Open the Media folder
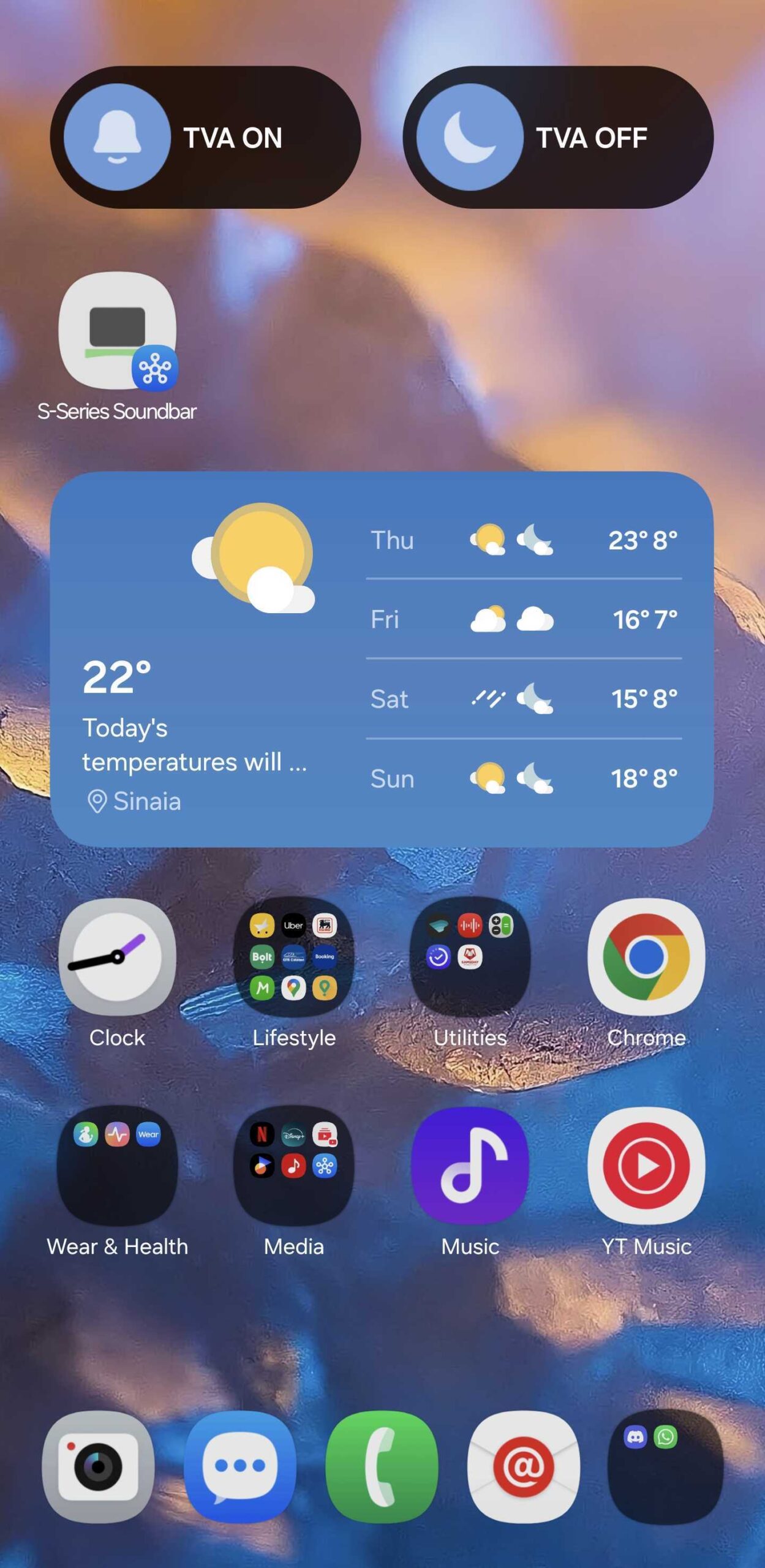 [293, 1166]
